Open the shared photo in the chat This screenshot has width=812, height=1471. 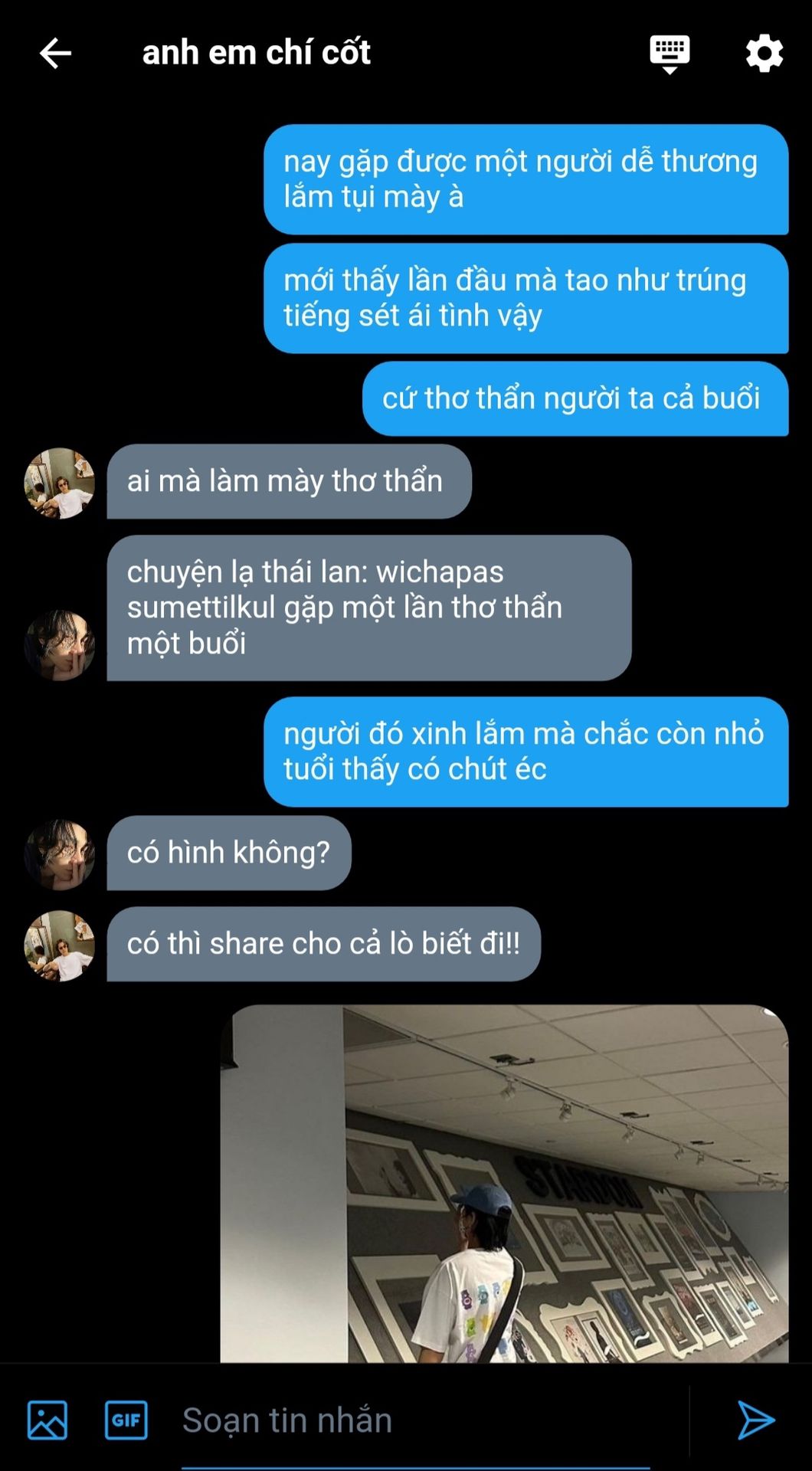504,1184
